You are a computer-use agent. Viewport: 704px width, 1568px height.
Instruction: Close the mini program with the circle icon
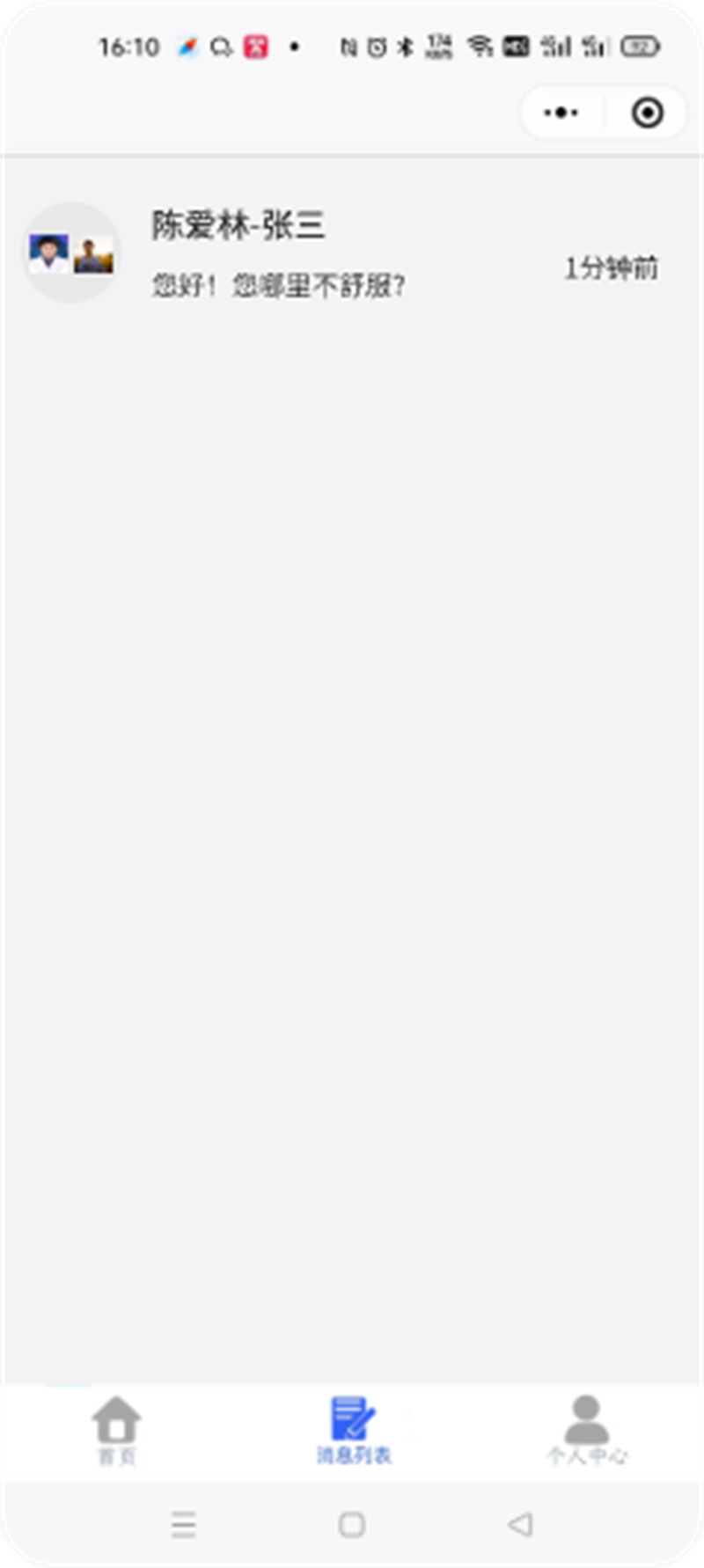click(x=648, y=113)
